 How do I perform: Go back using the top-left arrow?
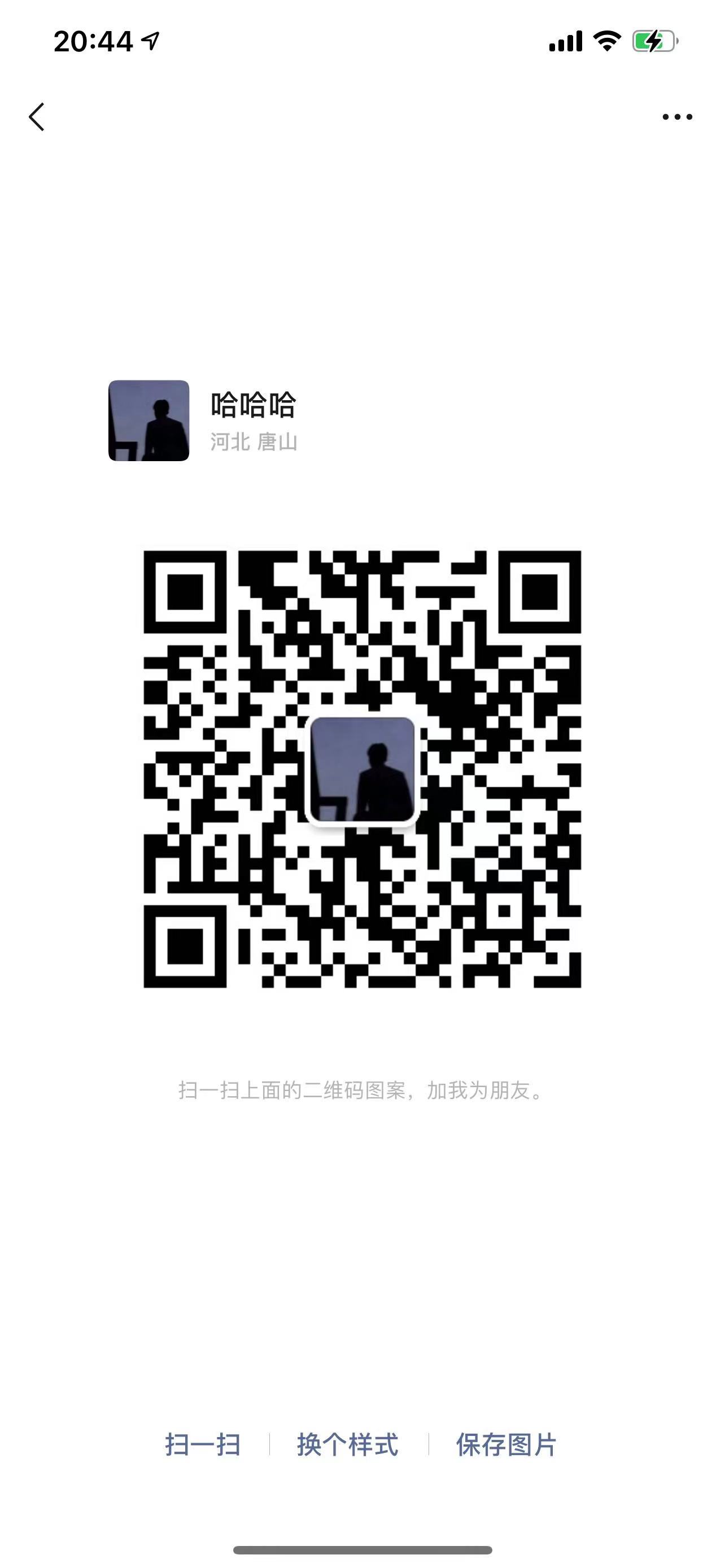[37, 117]
